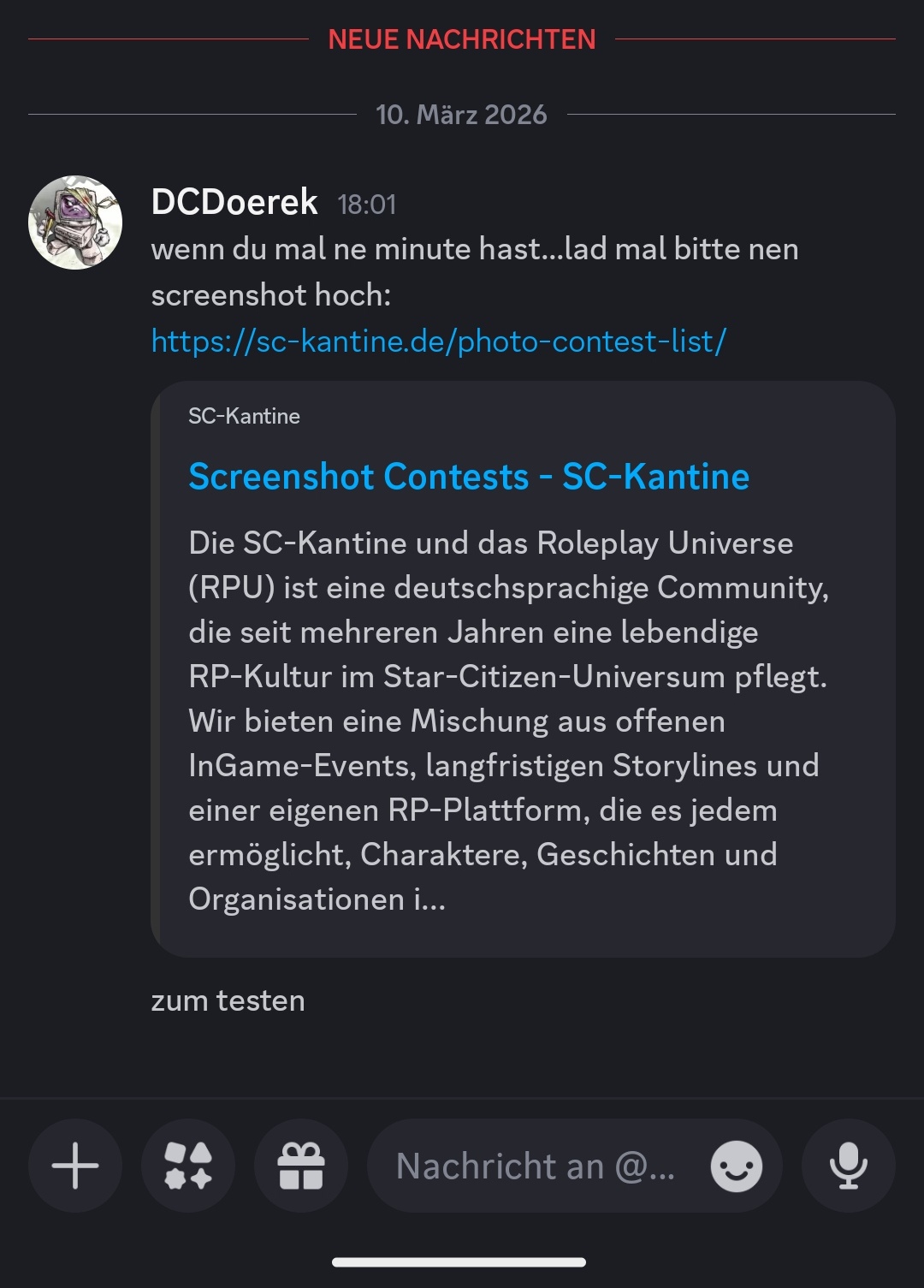Open the emoji picker

pyautogui.click(x=737, y=1166)
